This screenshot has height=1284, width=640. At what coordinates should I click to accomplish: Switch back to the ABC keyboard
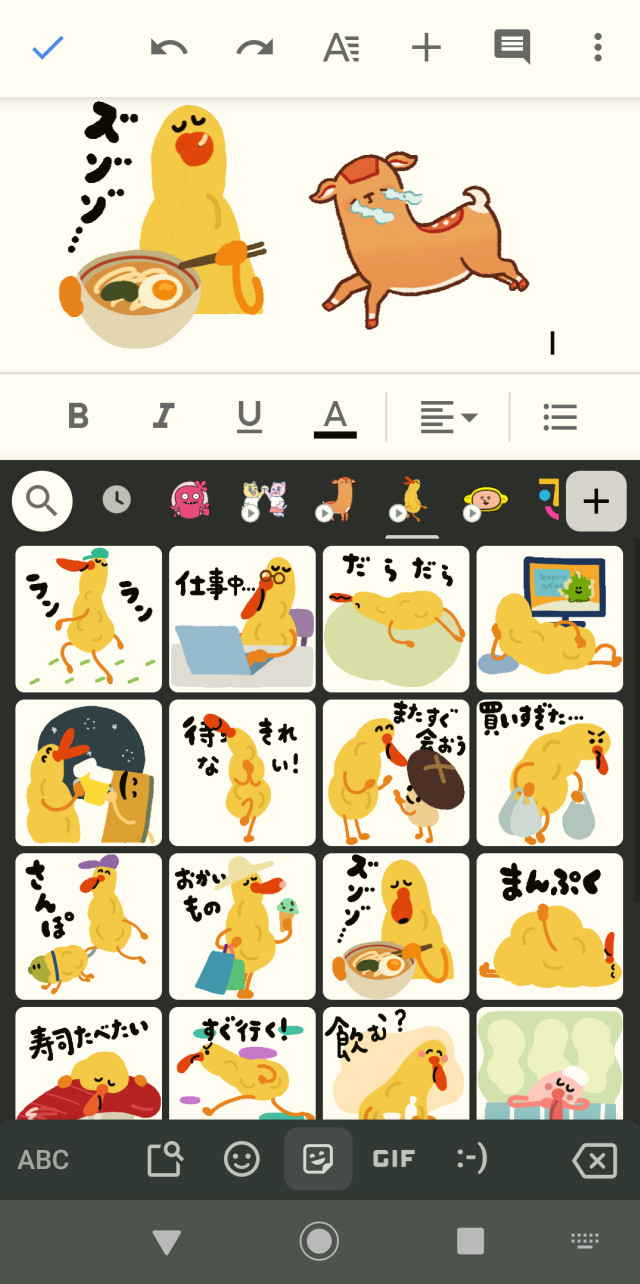43,1159
